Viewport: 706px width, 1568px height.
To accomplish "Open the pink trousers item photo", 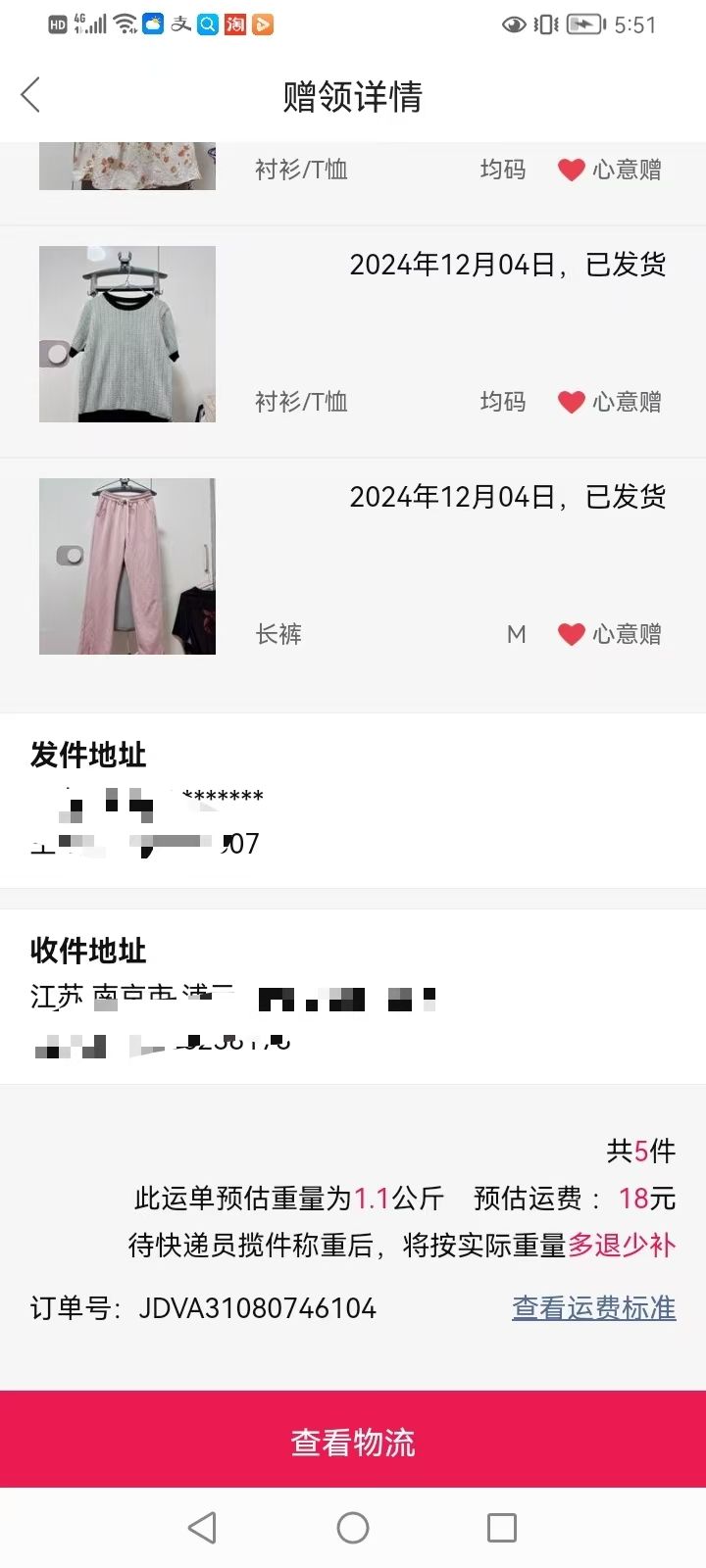I will point(127,566).
